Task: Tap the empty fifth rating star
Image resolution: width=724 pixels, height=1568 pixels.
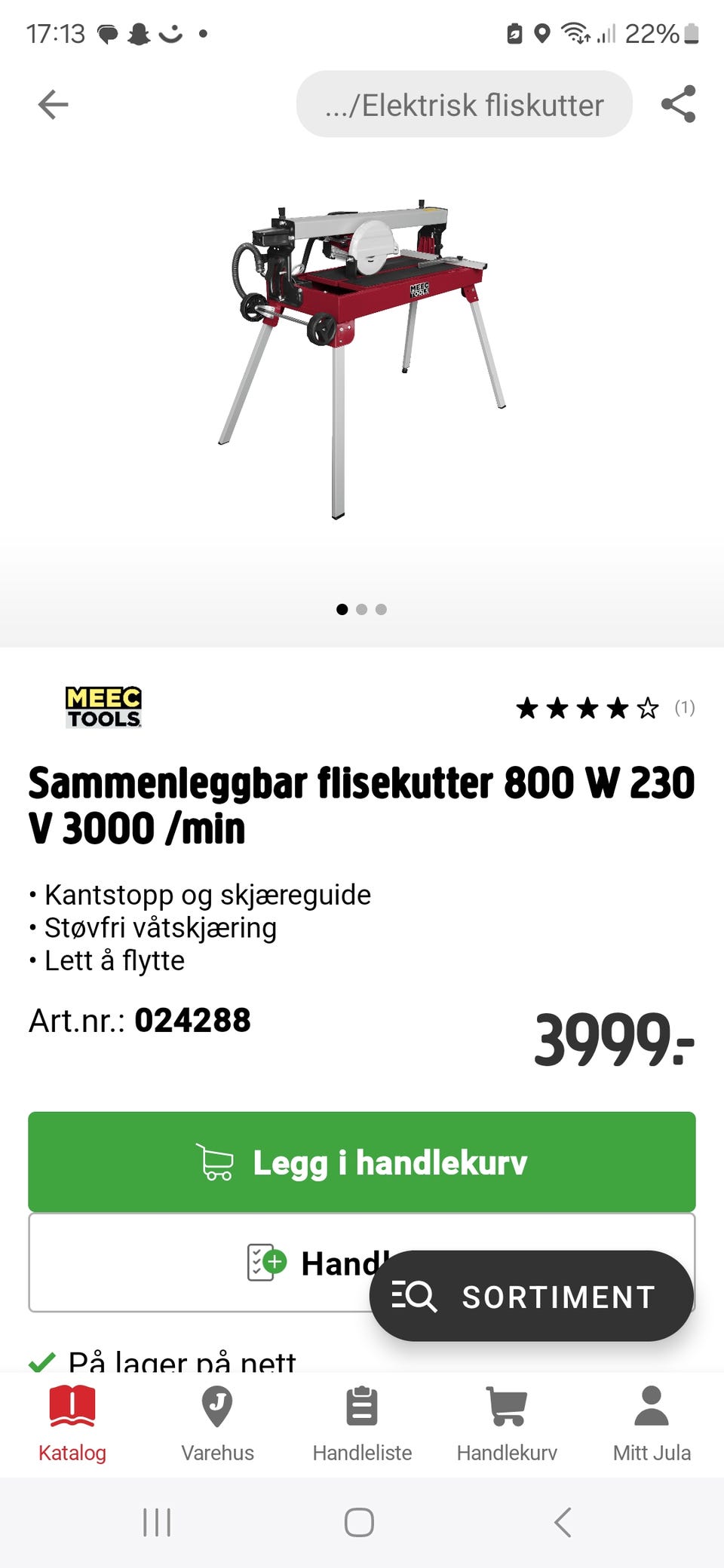Action: 647,709
